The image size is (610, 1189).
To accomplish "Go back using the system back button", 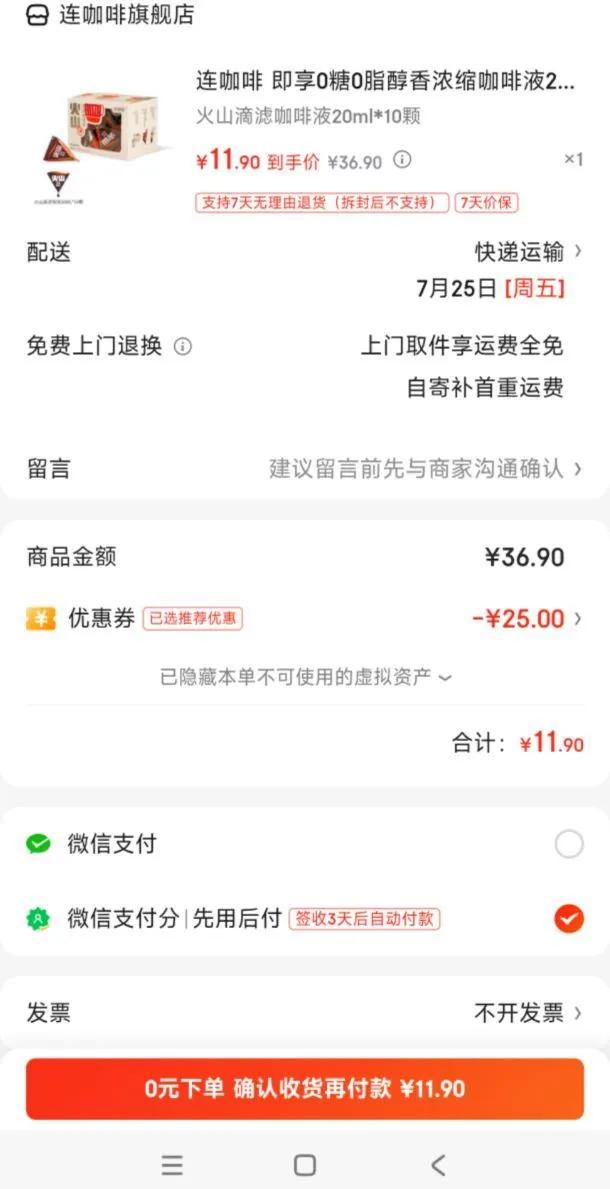I will tap(438, 1165).
